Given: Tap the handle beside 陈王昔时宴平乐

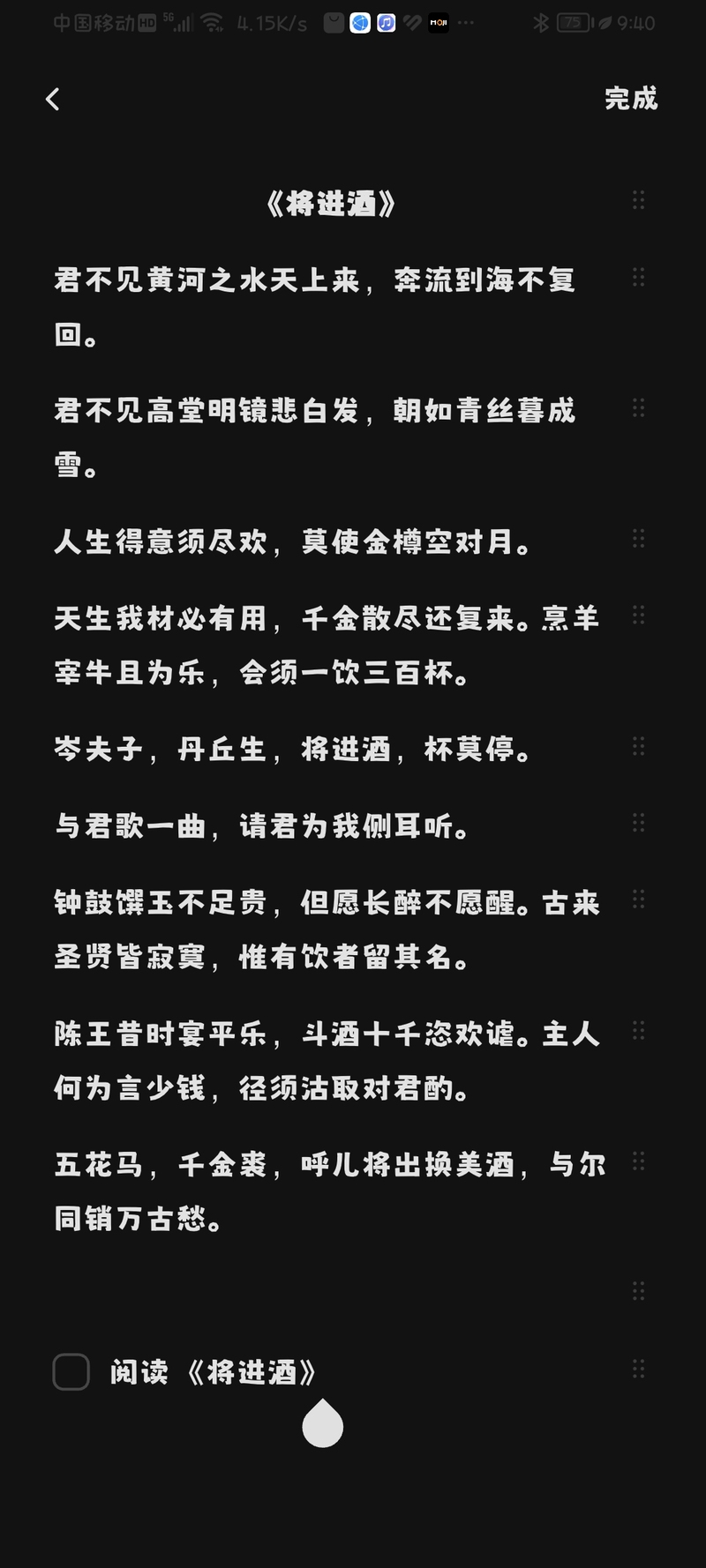Looking at the screenshot, I should 639,1031.
